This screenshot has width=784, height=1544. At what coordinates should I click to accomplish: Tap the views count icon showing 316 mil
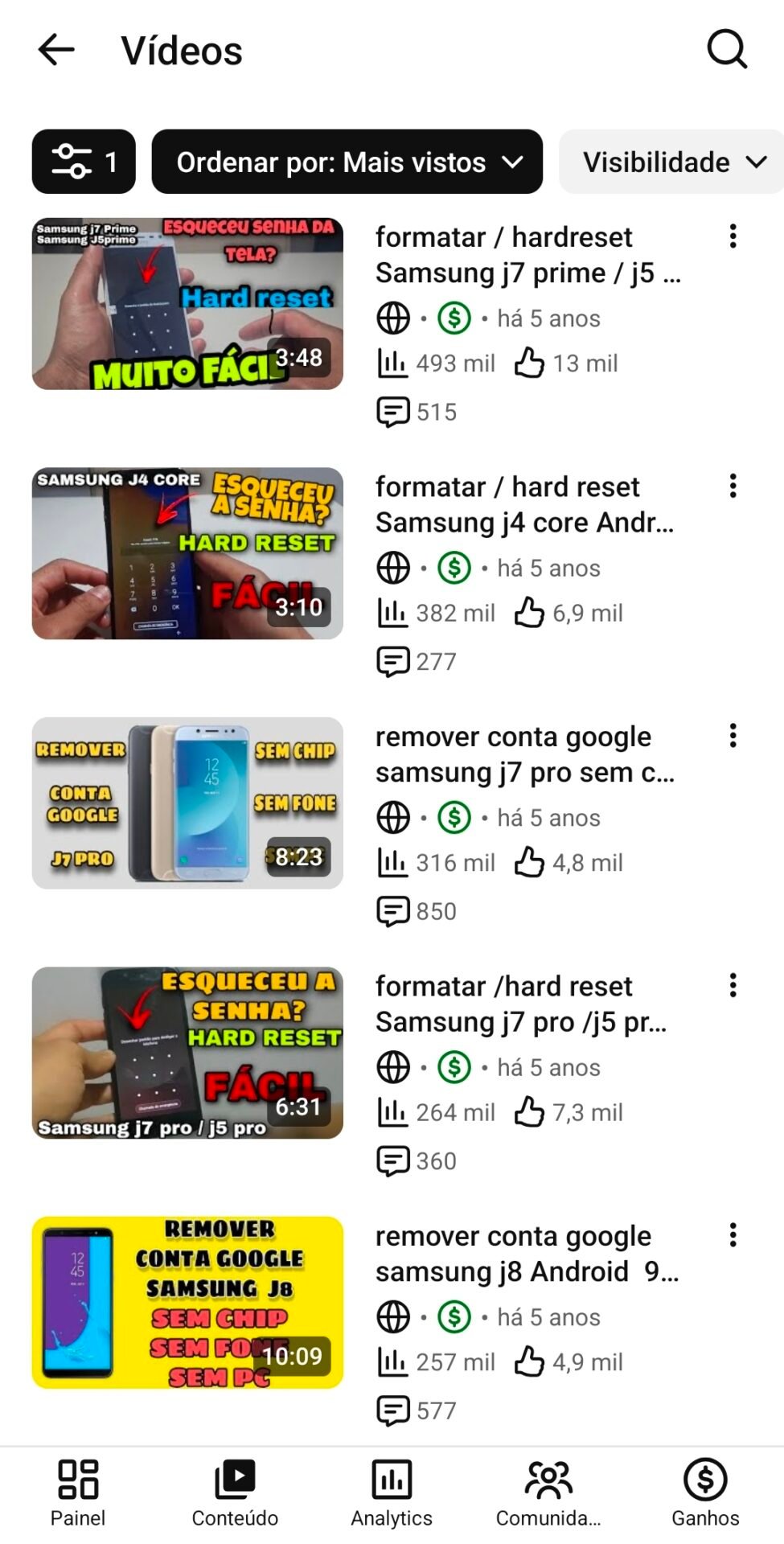392,862
